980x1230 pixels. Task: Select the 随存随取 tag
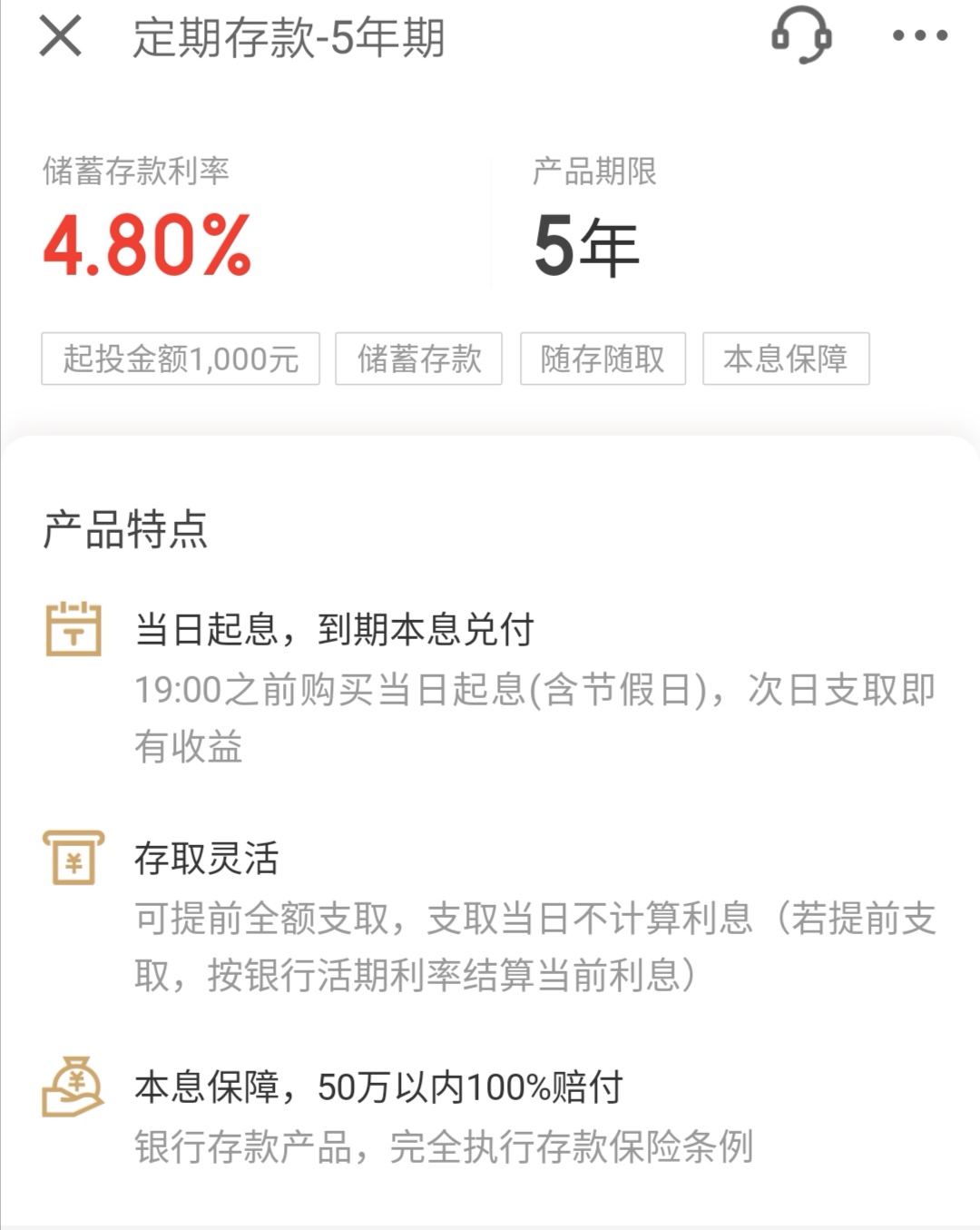click(x=603, y=359)
